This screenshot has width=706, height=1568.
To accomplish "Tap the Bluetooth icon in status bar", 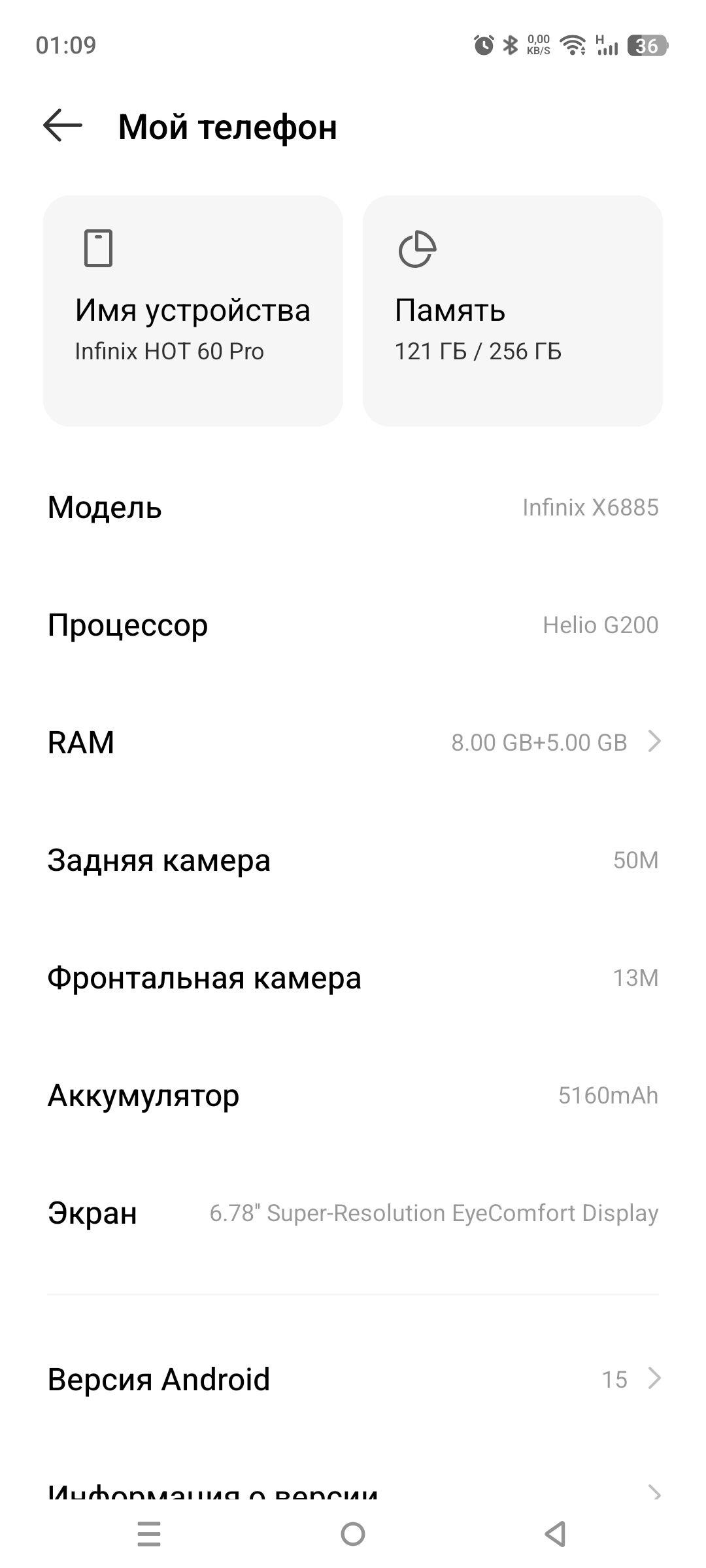I will pos(509,46).
